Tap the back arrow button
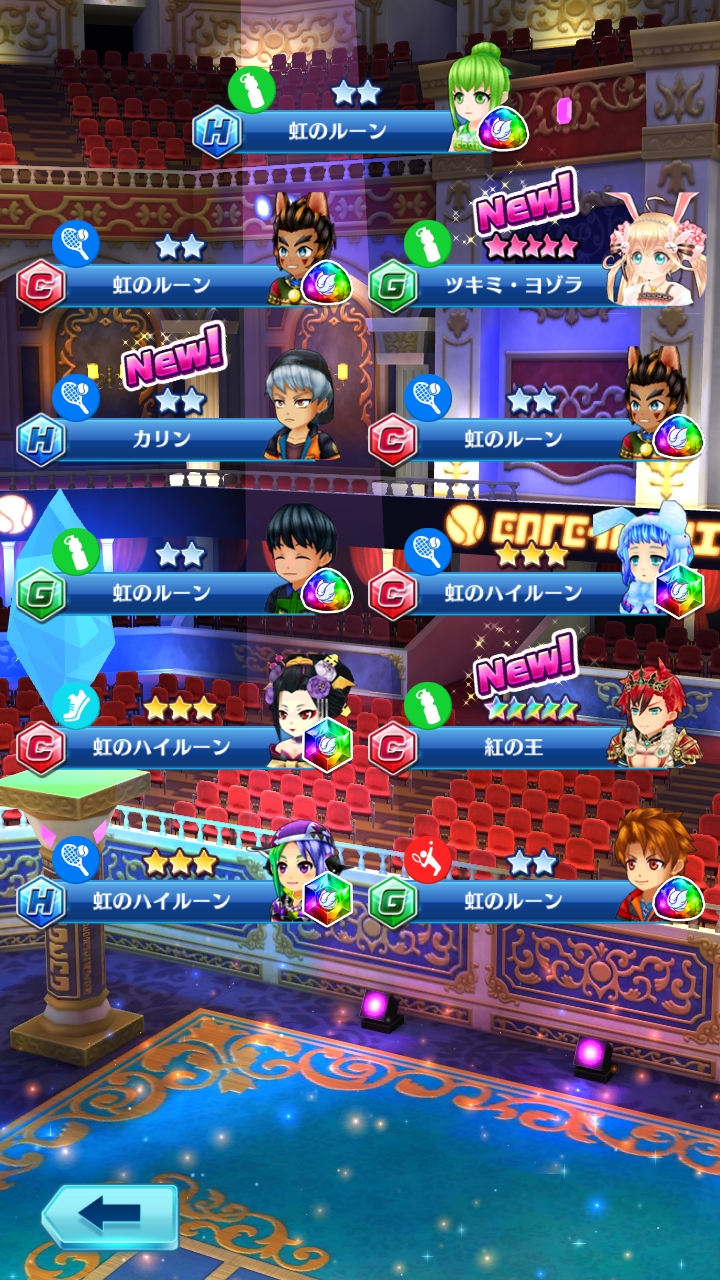The width and height of the screenshot is (720, 1280). click(x=110, y=1216)
